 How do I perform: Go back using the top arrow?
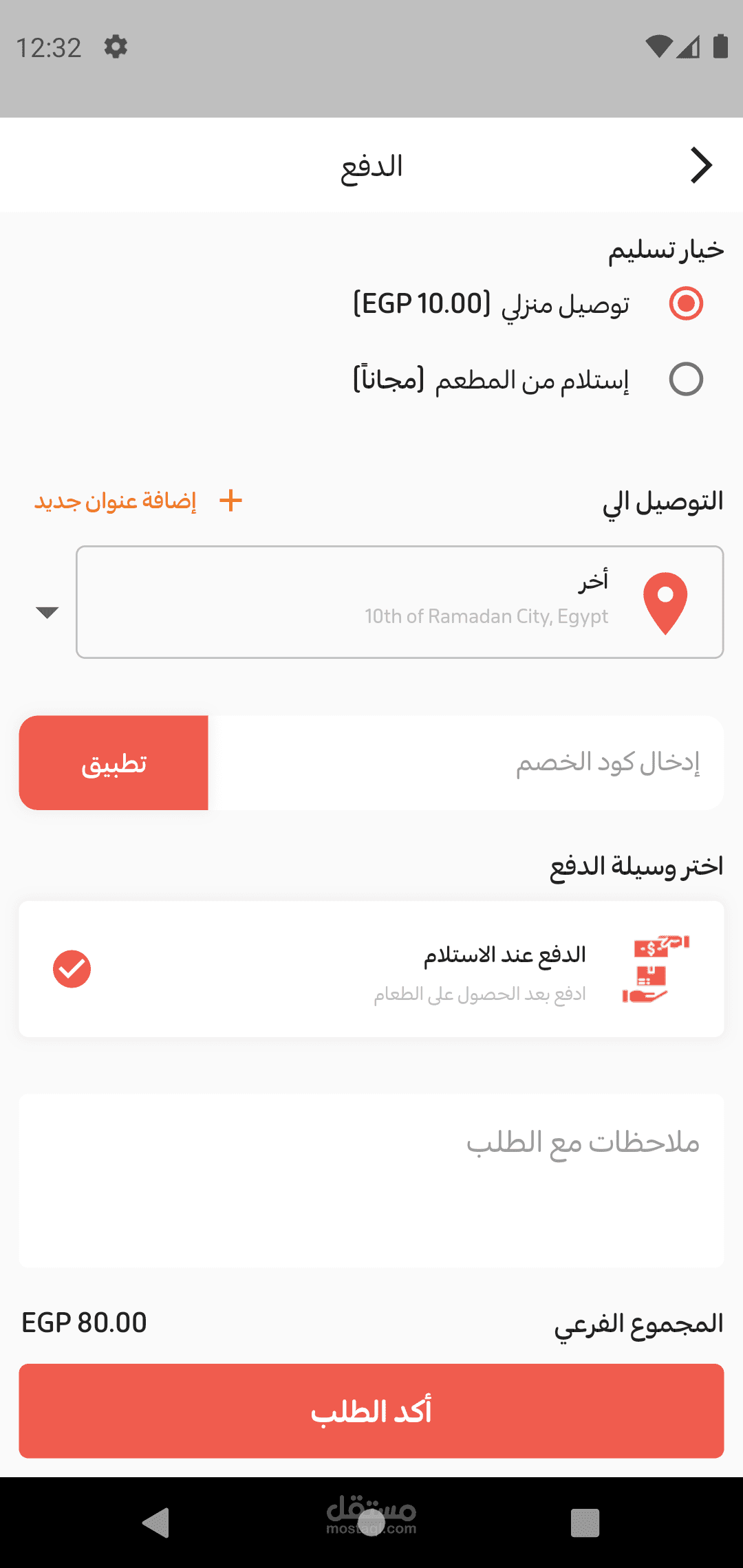[x=700, y=166]
